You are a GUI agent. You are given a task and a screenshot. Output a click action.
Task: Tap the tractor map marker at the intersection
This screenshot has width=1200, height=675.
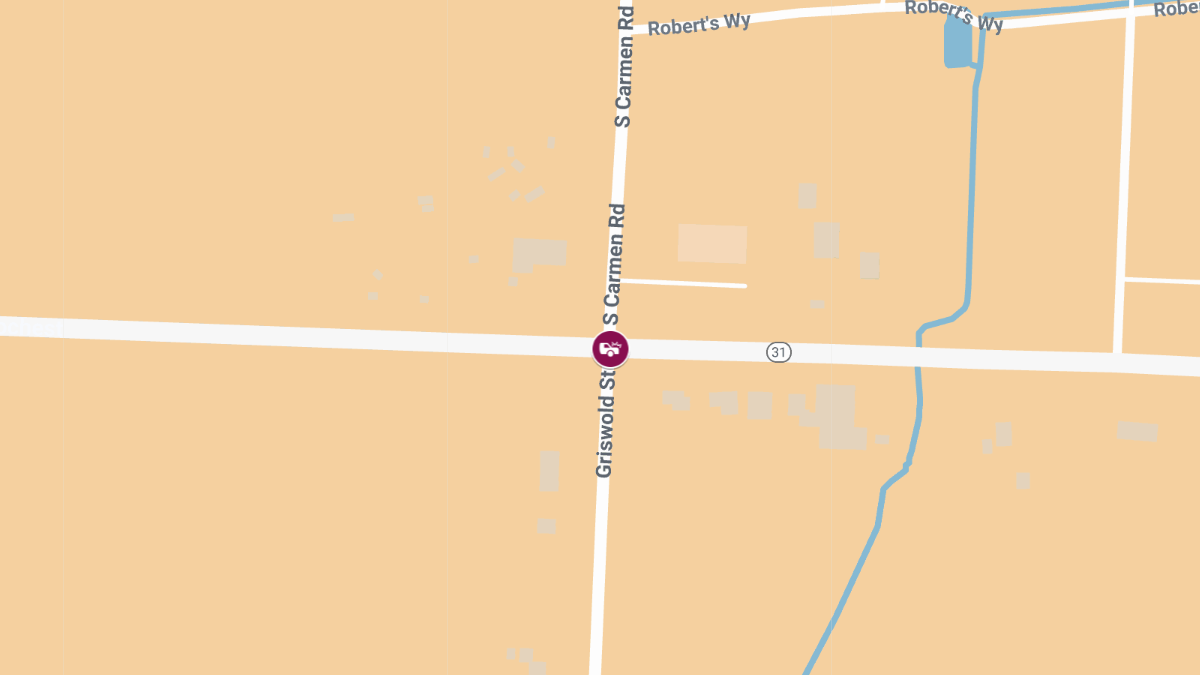(610, 349)
